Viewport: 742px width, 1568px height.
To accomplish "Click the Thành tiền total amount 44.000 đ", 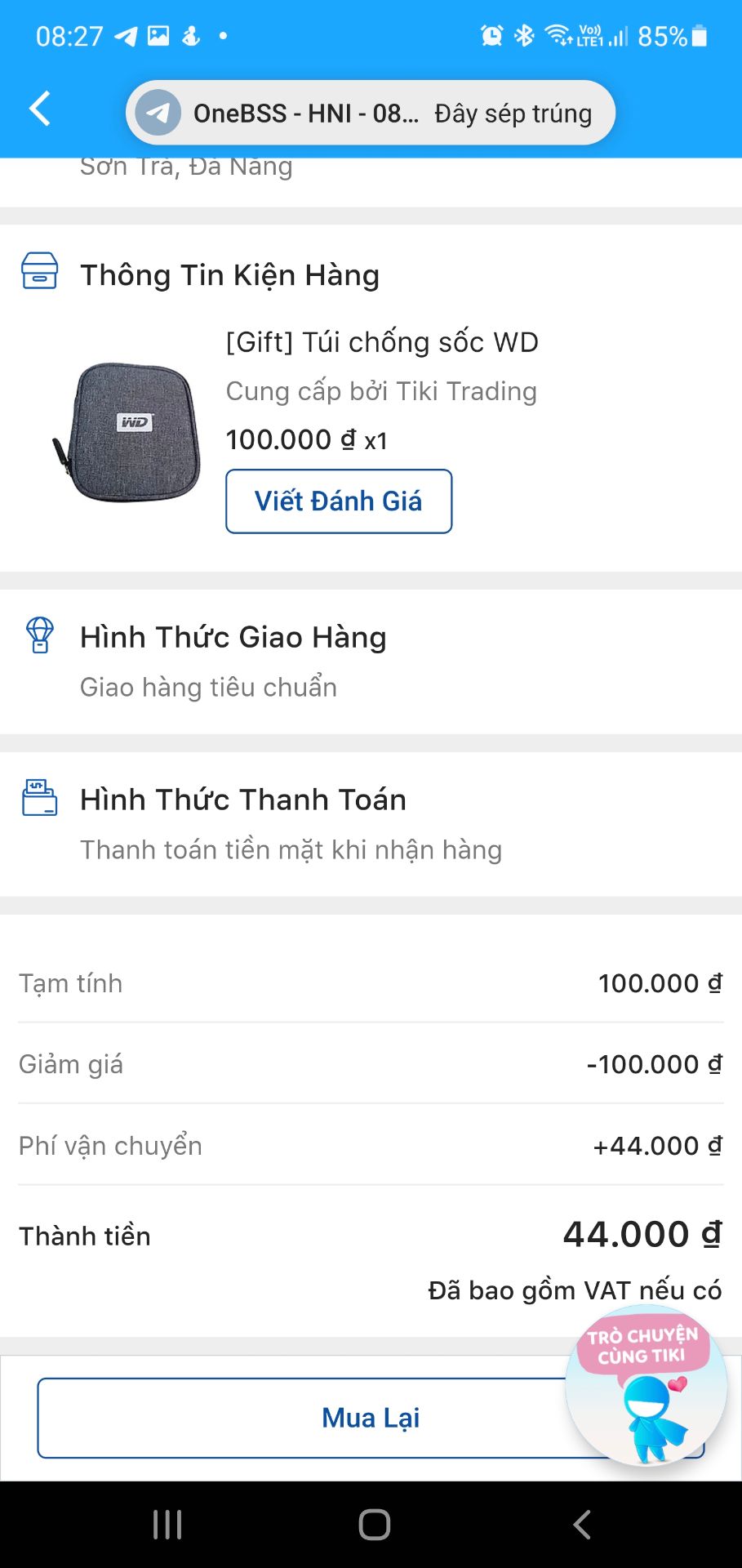I will coord(642,1234).
